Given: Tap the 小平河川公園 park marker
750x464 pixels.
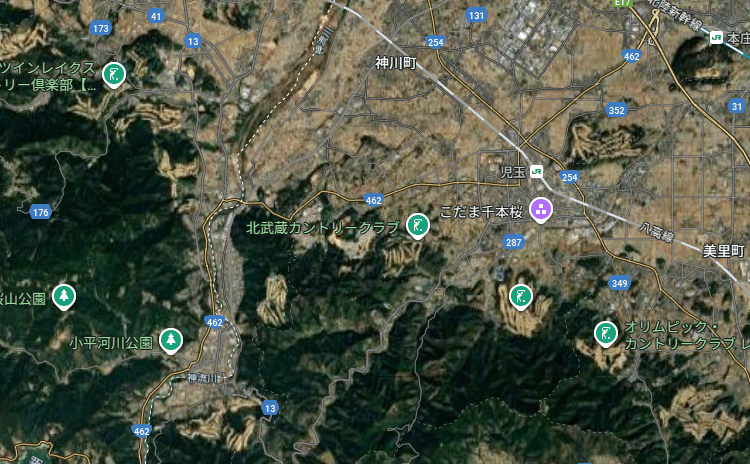Looking at the screenshot, I should pos(171,341).
